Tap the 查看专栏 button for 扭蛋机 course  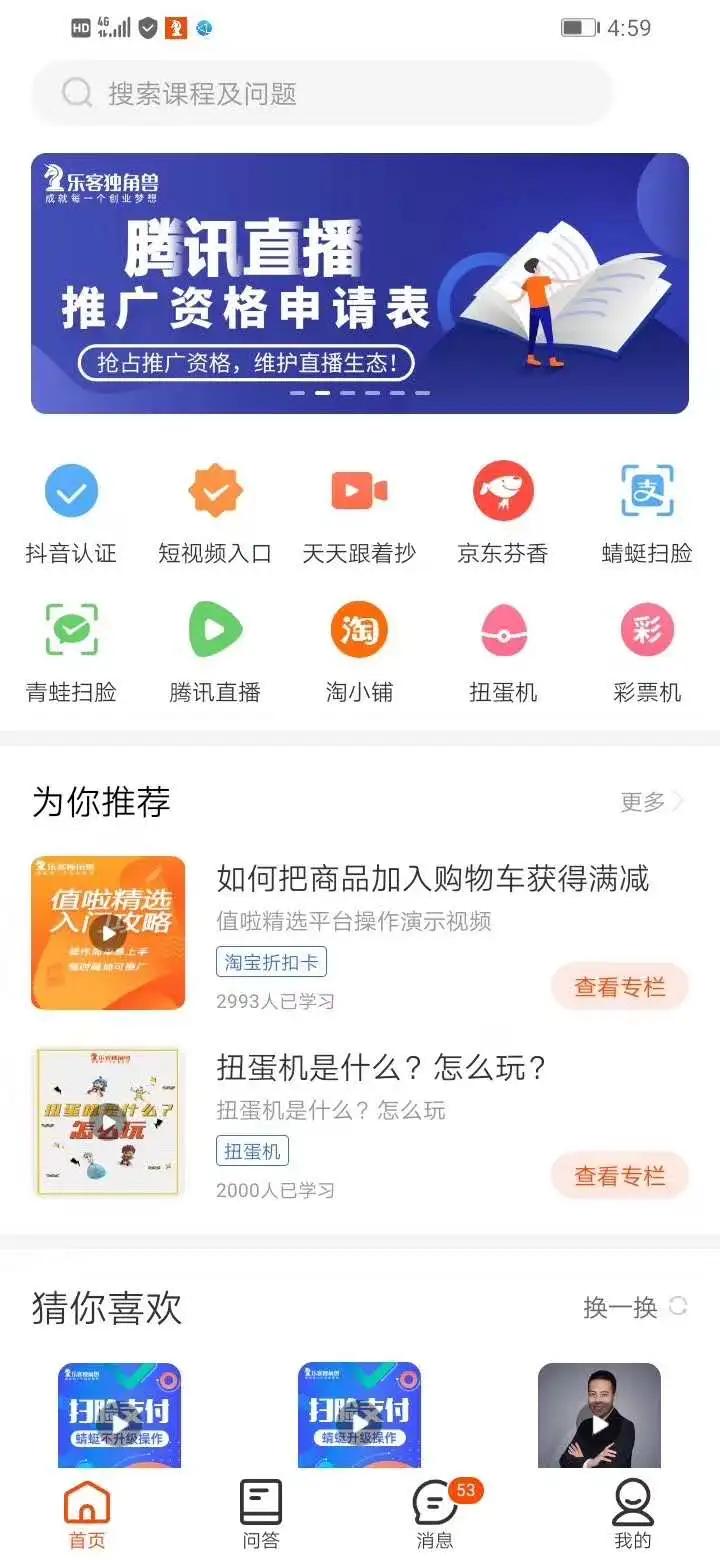point(620,1175)
